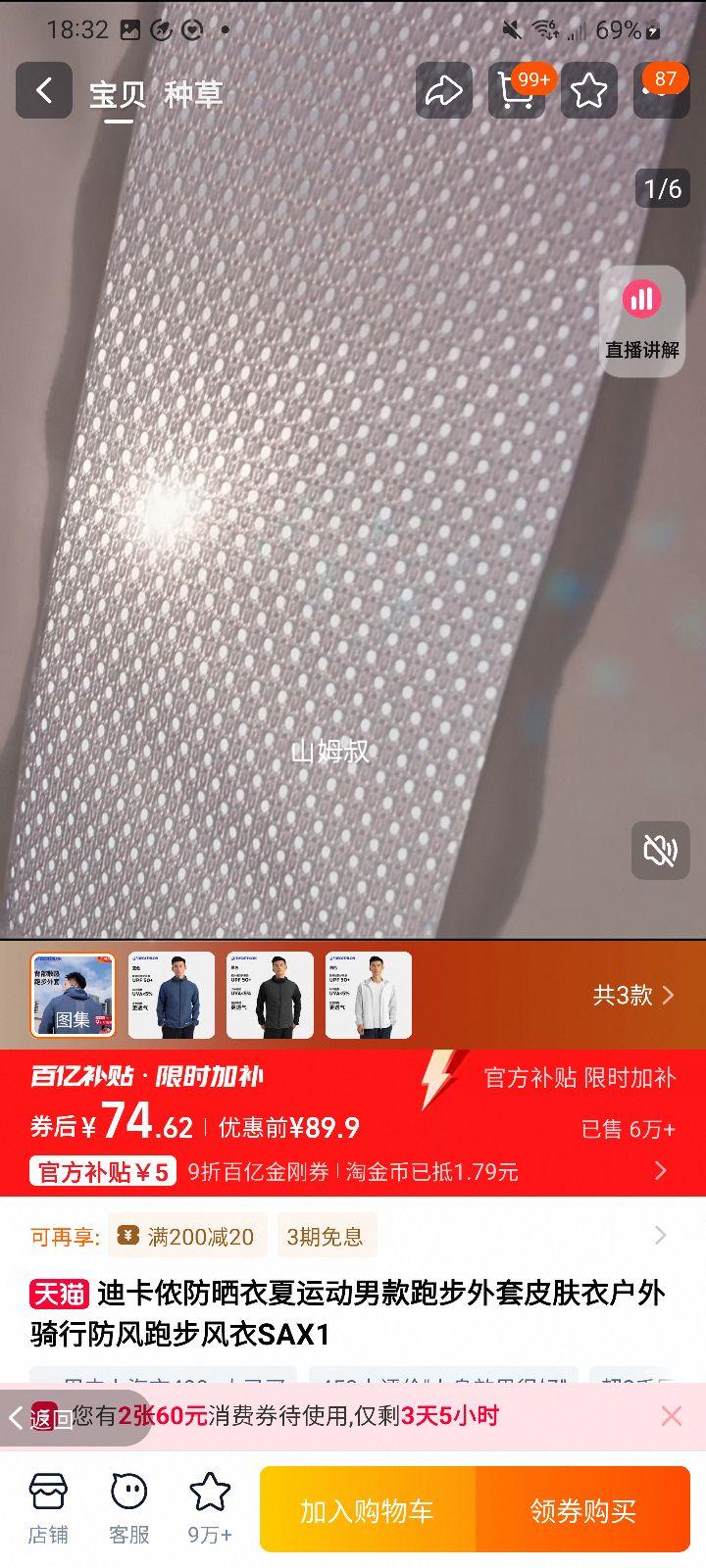706x1568 pixels.
Task: Select the blue jacket variant
Action: pos(172,995)
